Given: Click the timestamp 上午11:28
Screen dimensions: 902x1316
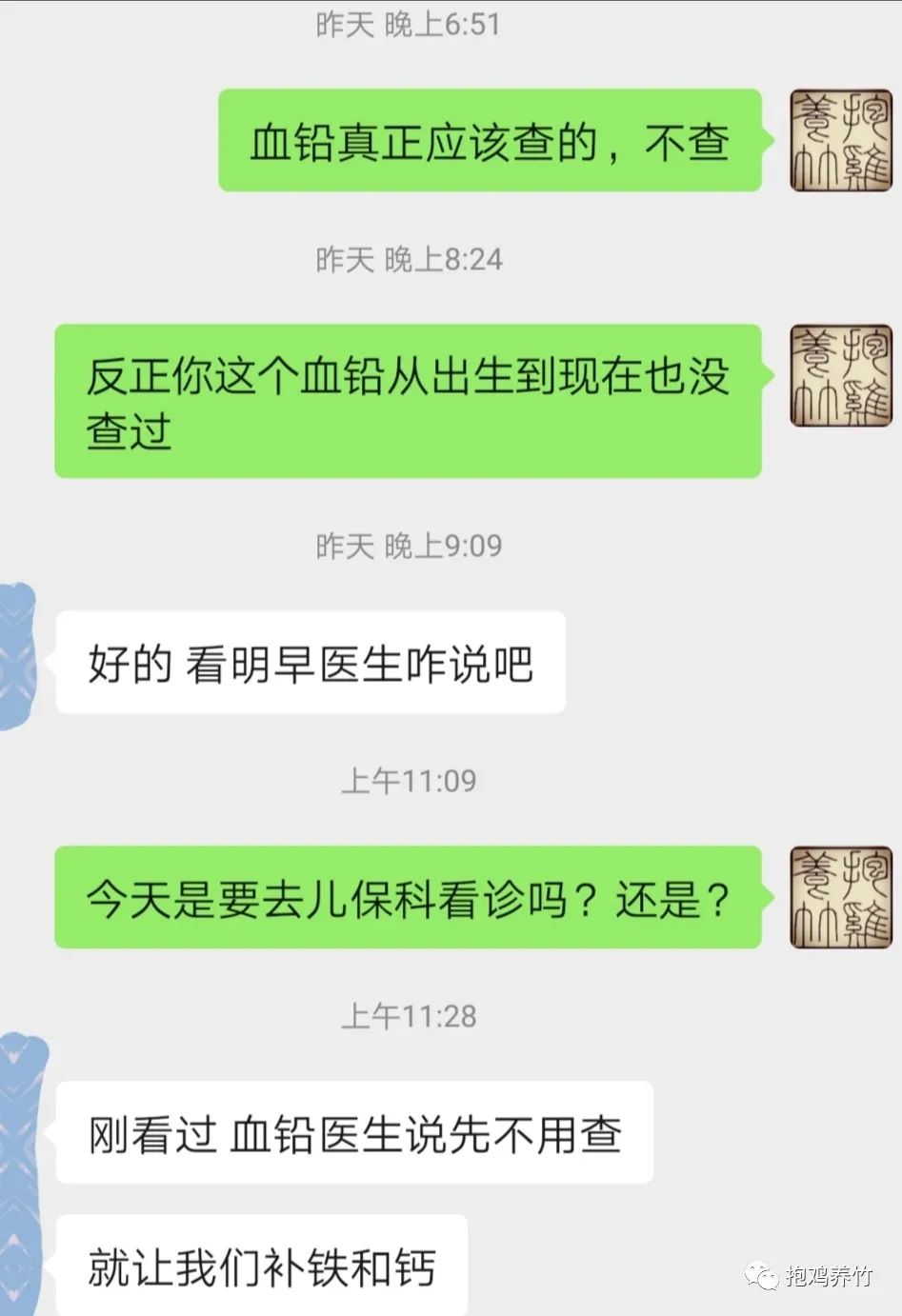Looking at the screenshot, I should (410, 1016).
